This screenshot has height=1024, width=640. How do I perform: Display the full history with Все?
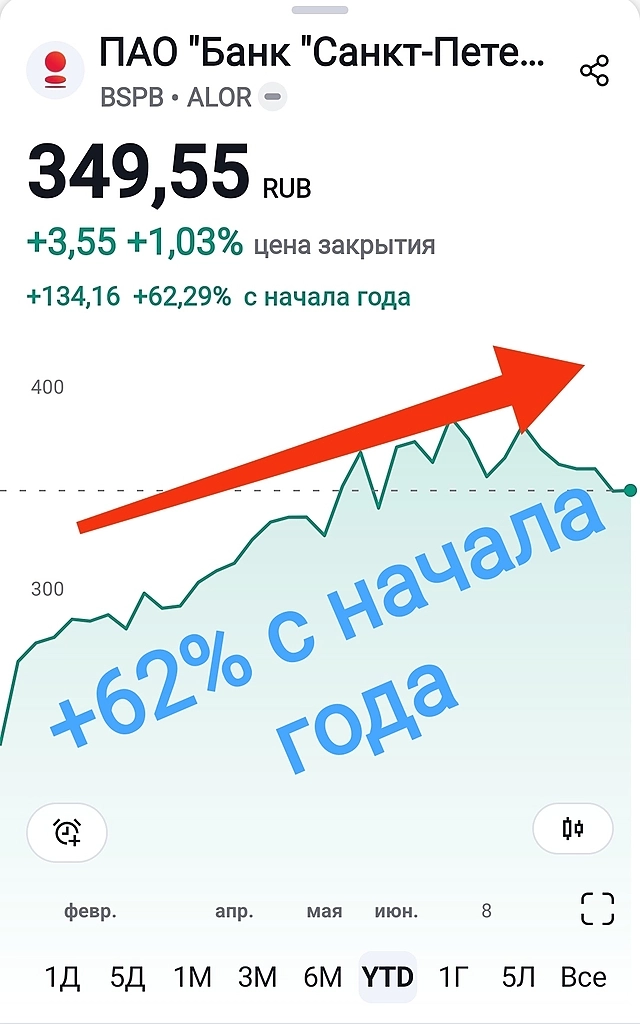(583, 977)
